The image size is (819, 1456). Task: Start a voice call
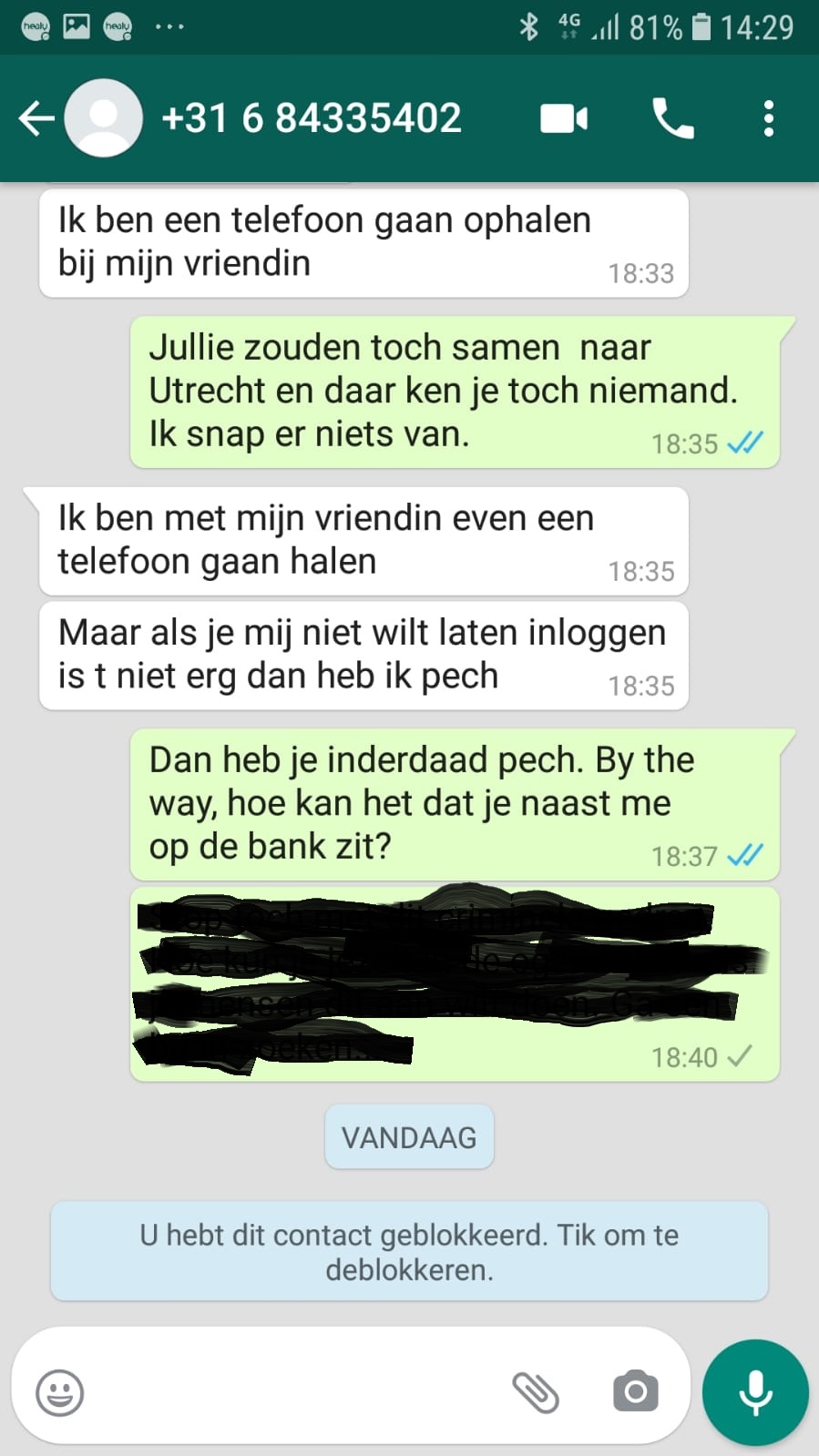point(672,118)
